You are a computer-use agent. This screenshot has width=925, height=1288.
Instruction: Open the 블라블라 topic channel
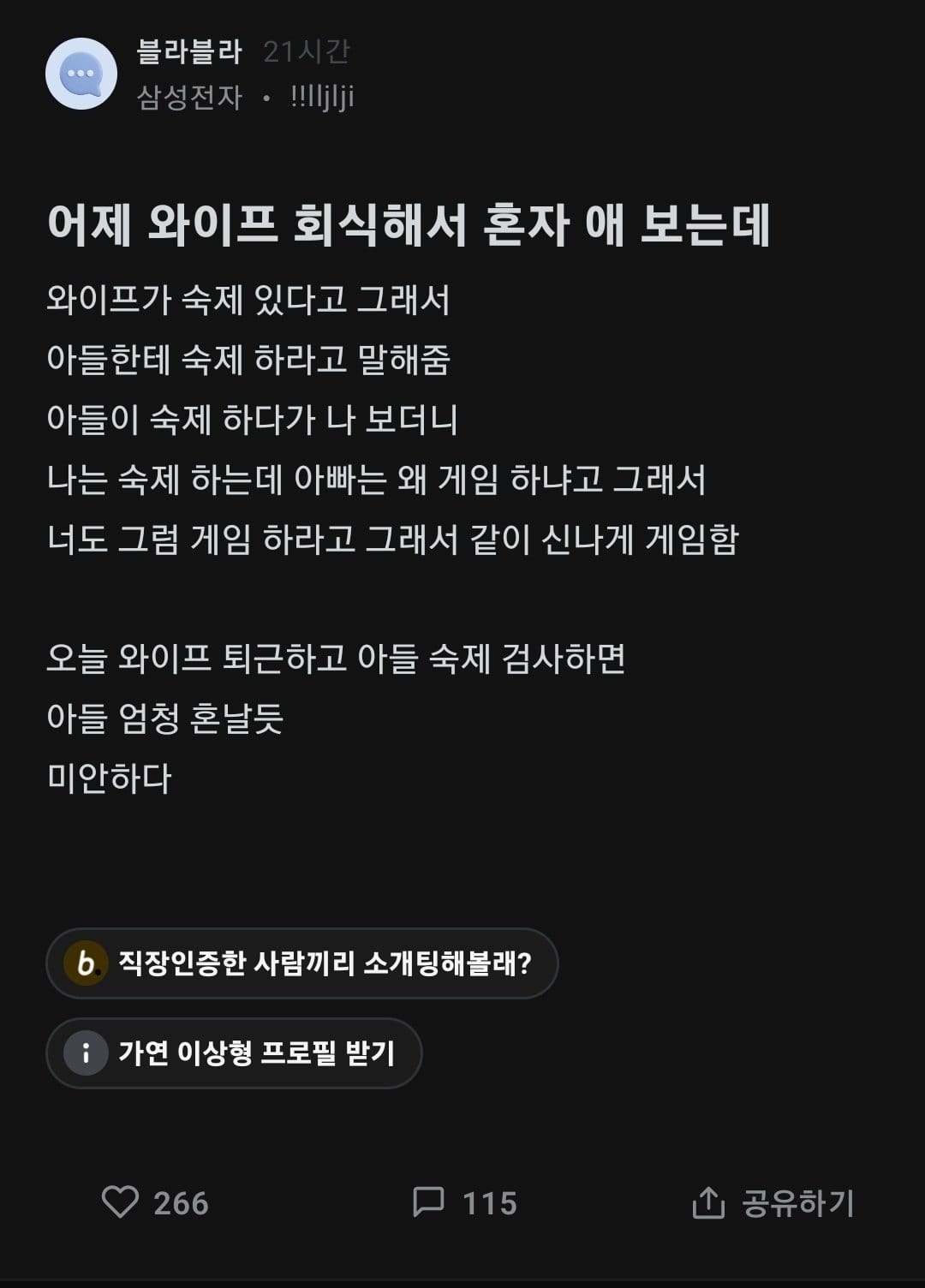coord(189,52)
